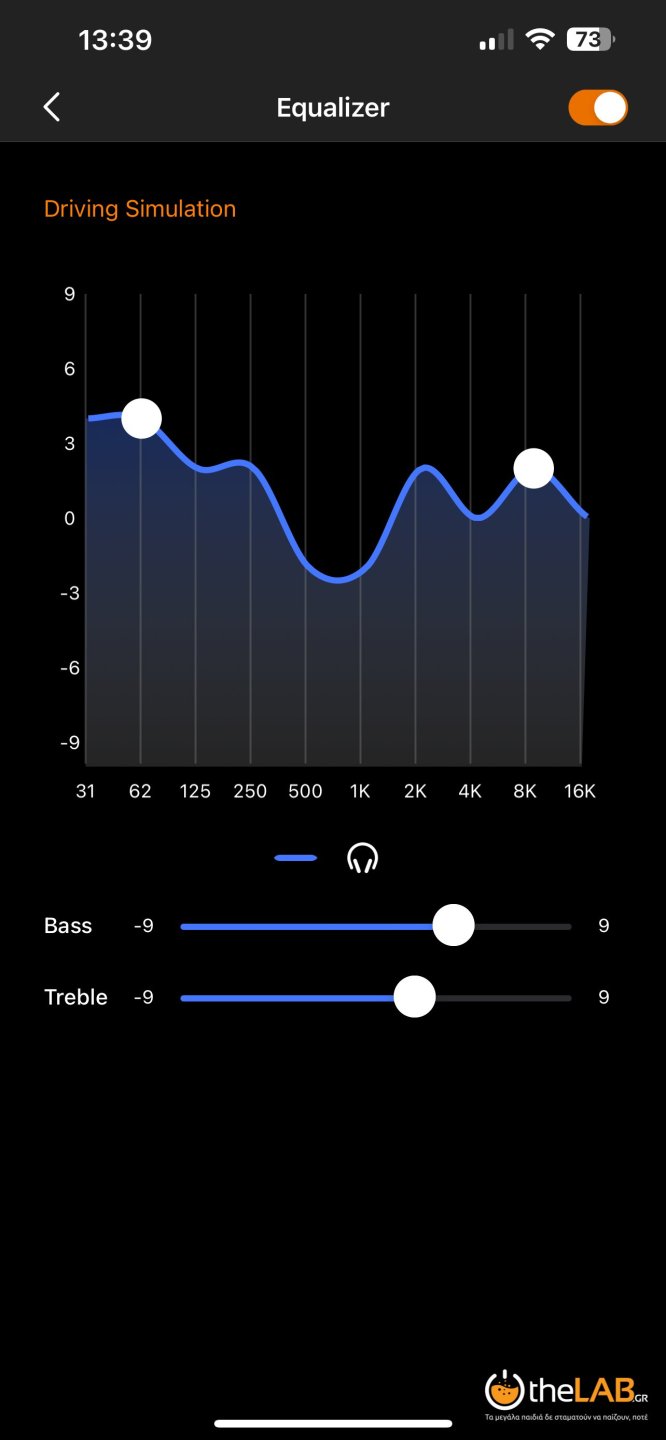Tap the Treble slider handle
The image size is (666, 1440).
[414, 997]
